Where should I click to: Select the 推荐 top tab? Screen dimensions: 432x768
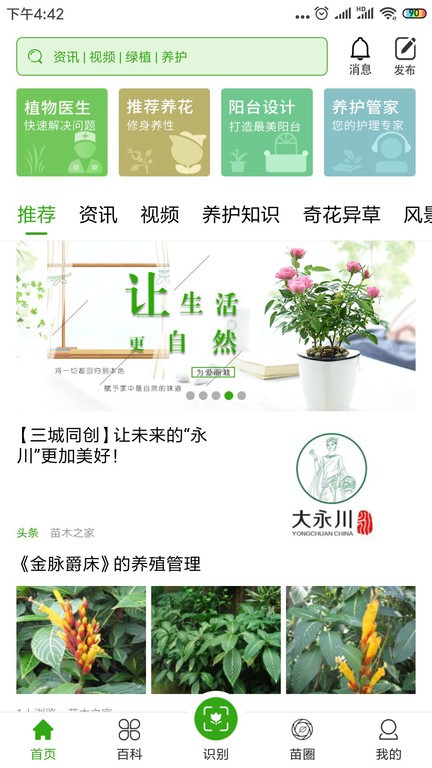pyautogui.click(x=37, y=215)
